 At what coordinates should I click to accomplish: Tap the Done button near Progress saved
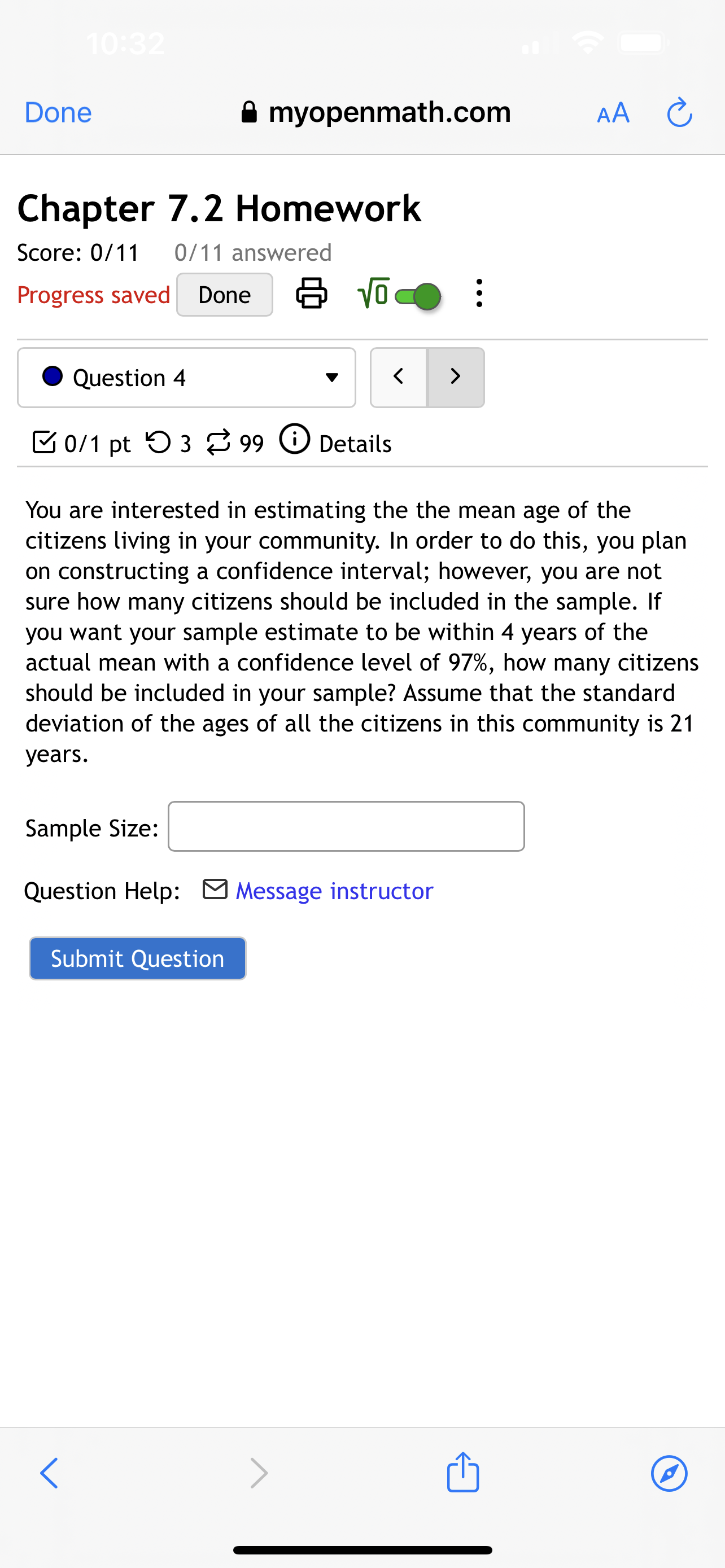pos(224,294)
